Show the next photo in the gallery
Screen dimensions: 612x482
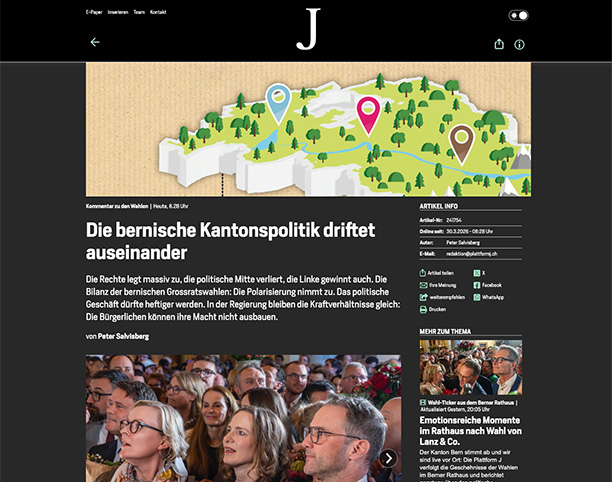(389, 458)
